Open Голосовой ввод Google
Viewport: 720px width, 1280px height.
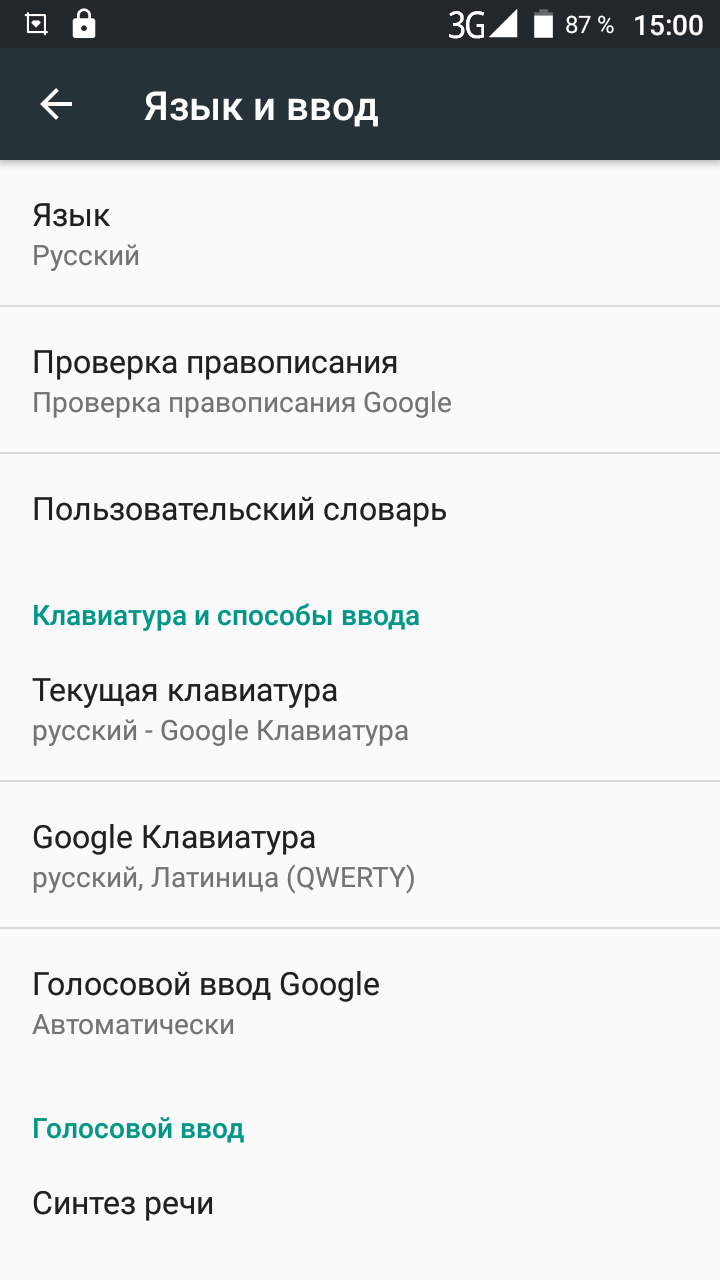tap(360, 1003)
